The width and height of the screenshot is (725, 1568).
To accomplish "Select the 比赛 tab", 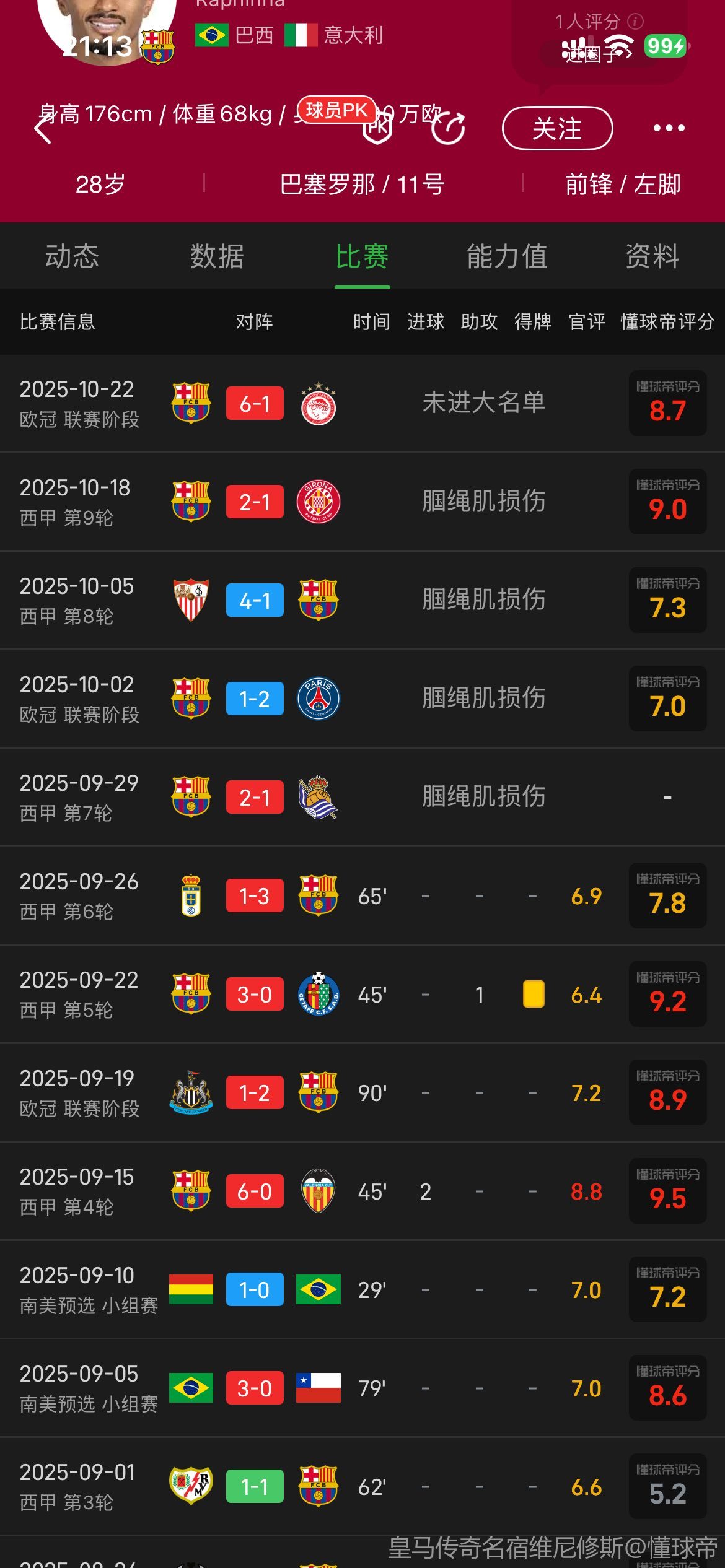I will click(x=362, y=256).
